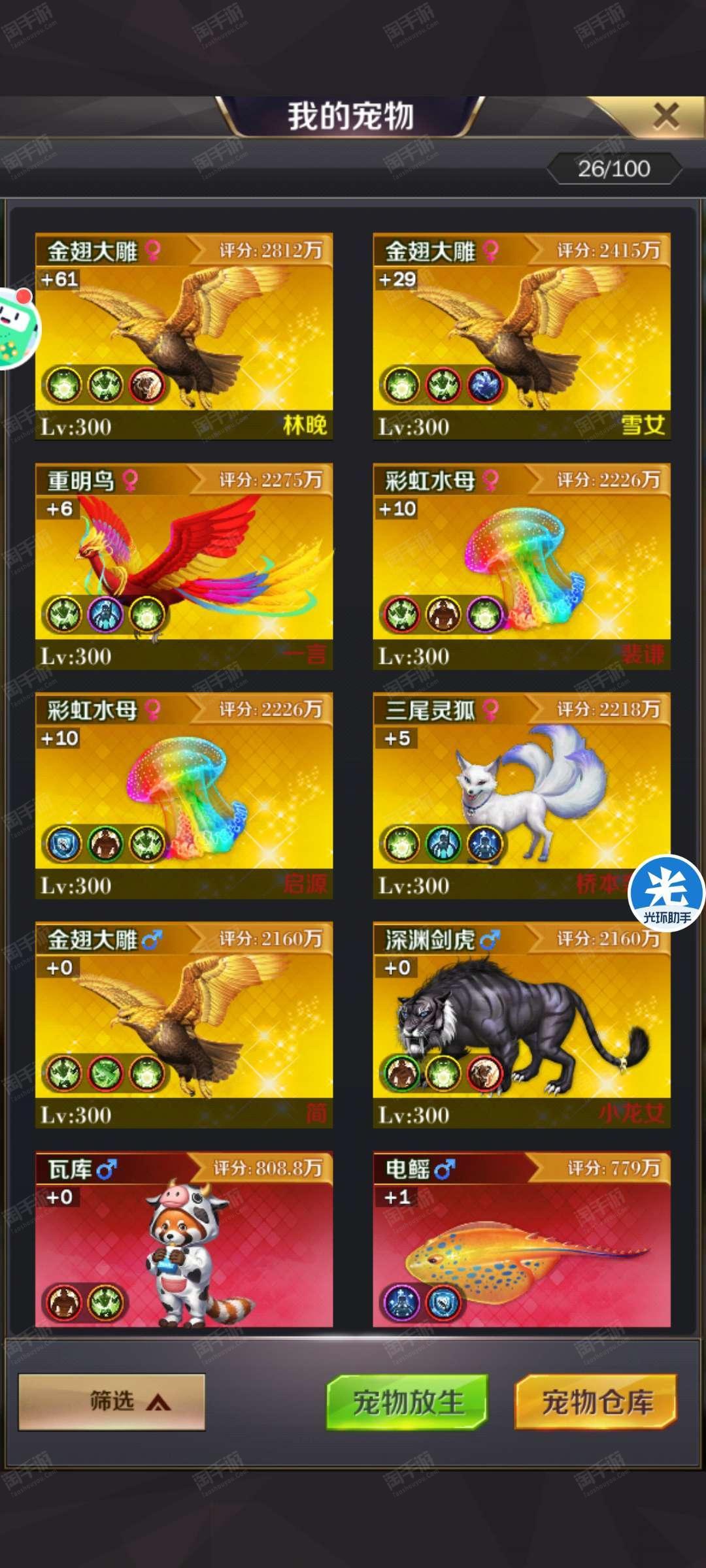The image size is (706, 1568).
Task: Open the 深渊剑虎 pet card
Action: pyautogui.click(x=522, y=1025)
